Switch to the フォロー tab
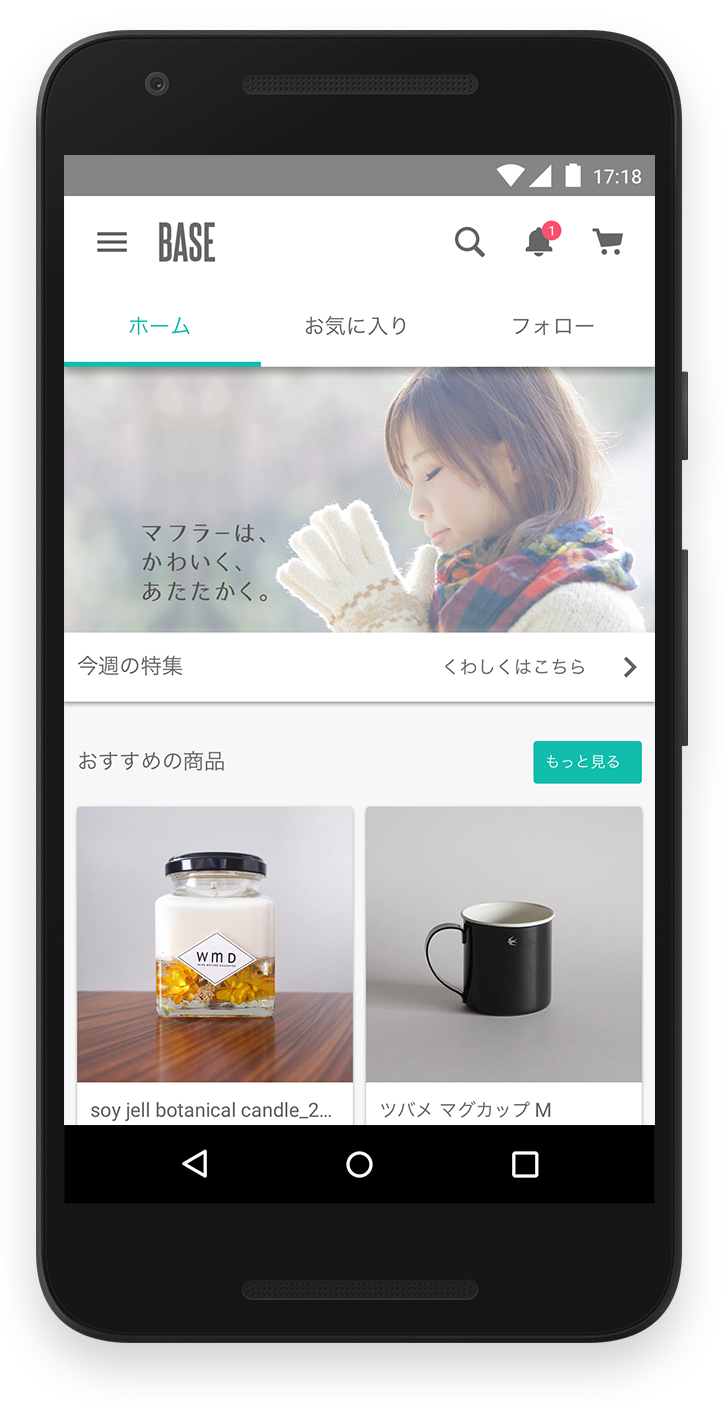This screenshot has width=724, height=1412. [553, 326]
